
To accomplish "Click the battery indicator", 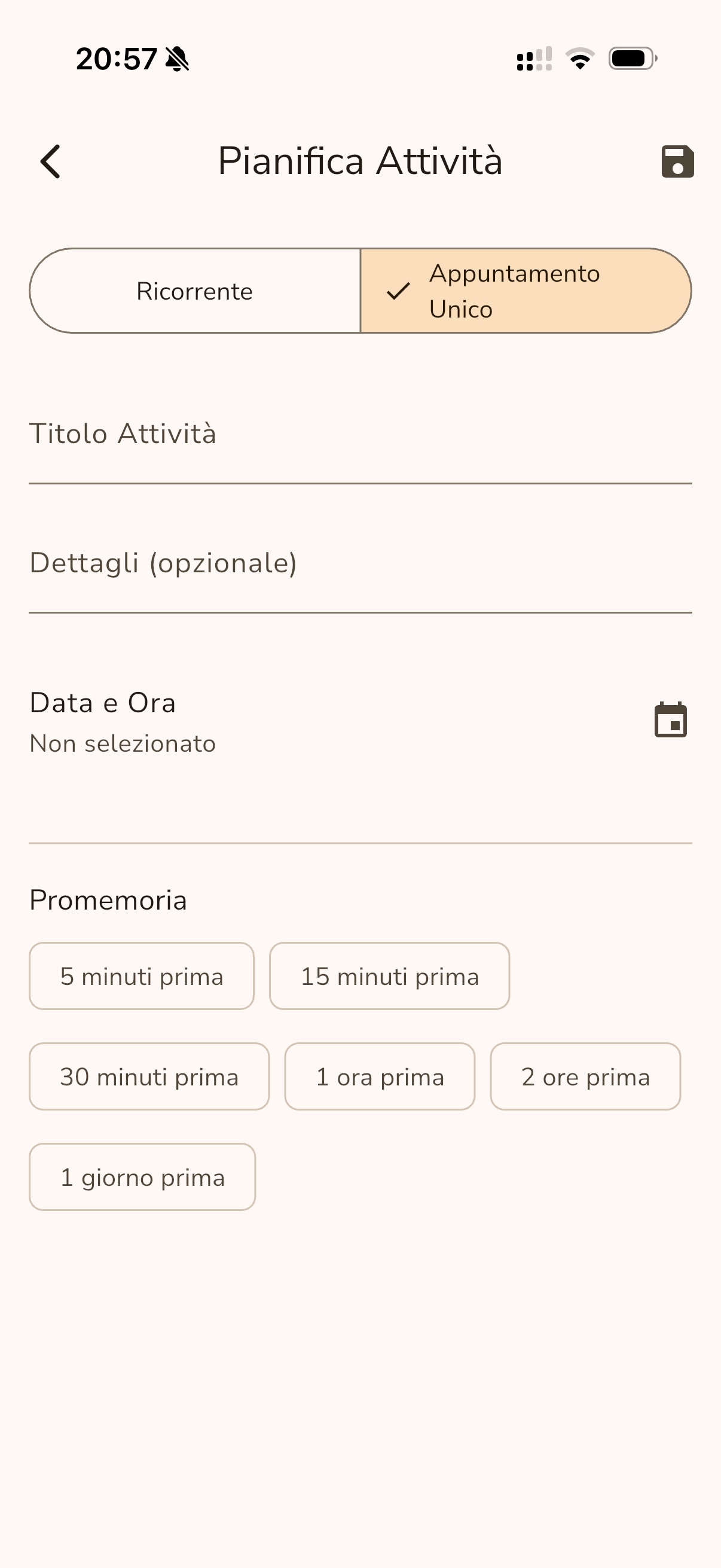I will click(x=630, y=59).
